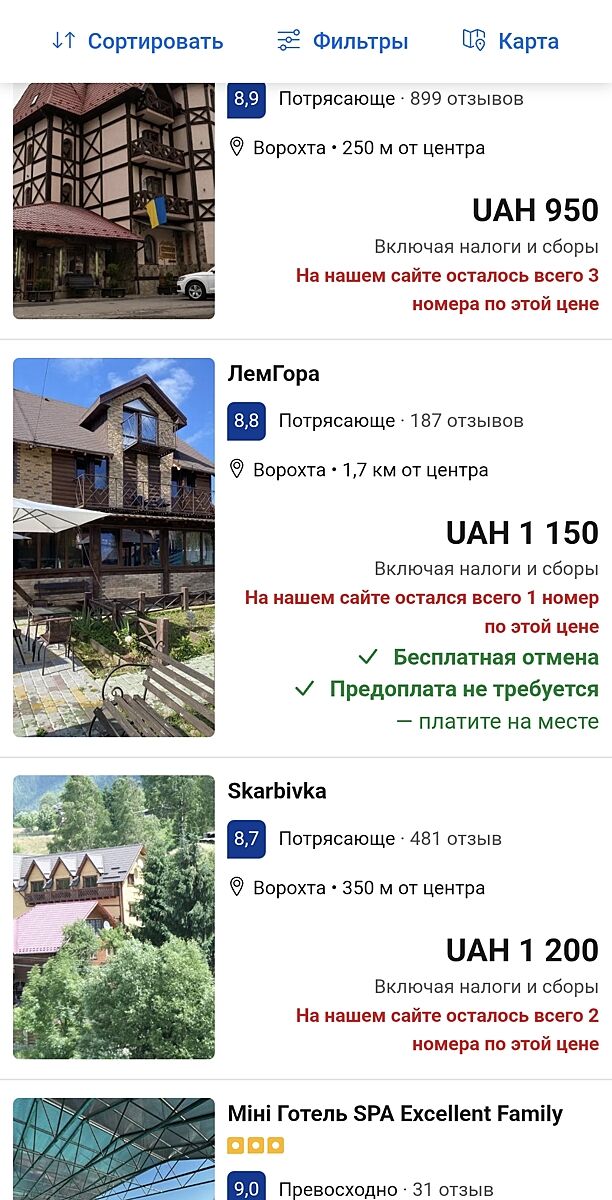The height and width of the screenshot is (1200, 612).
Task: Open the ЛемГора hotel listing
Action: click(x=274, y=374)
